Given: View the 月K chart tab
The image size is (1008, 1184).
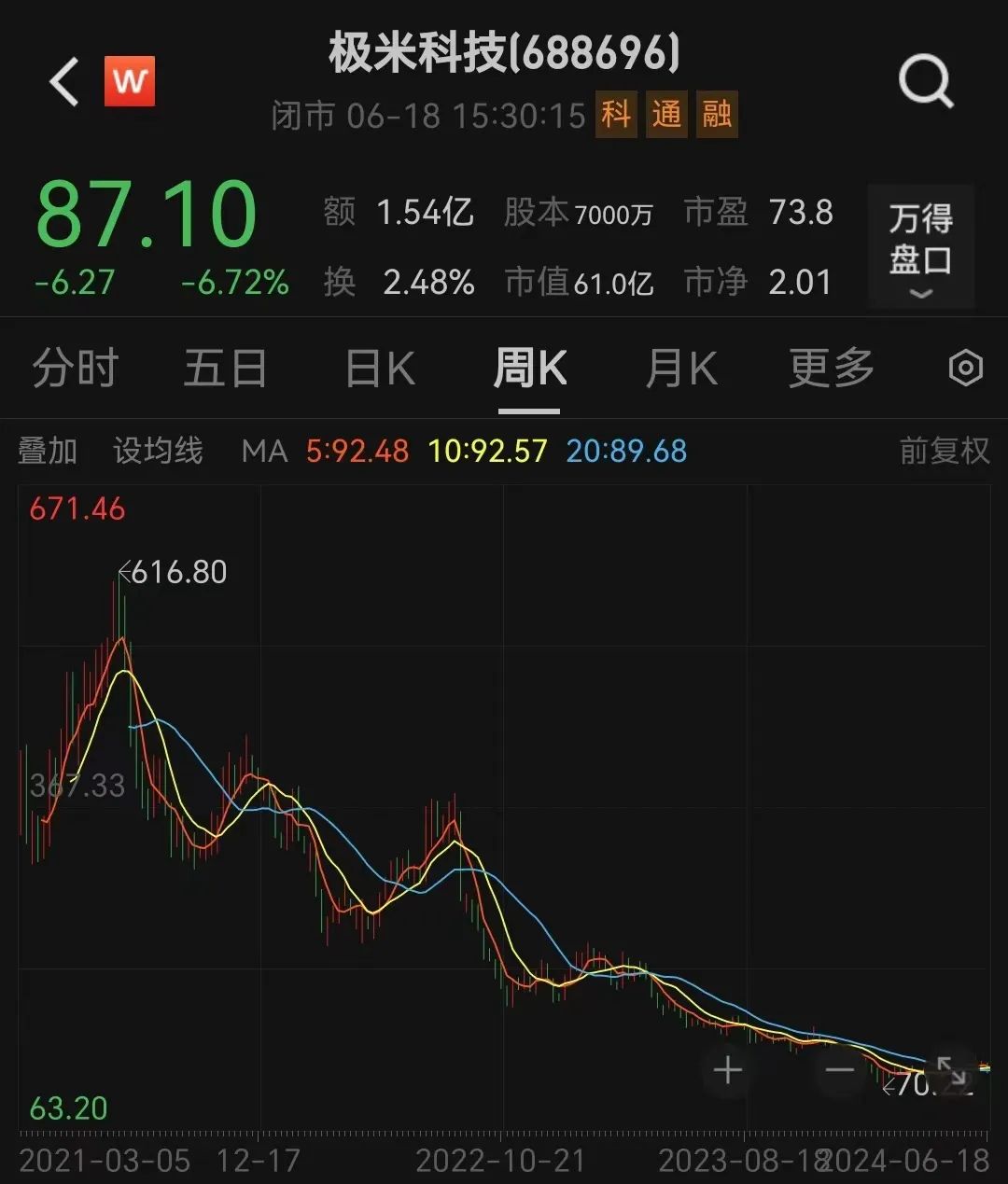Looking at the screenshot, I should coord(681,368).
